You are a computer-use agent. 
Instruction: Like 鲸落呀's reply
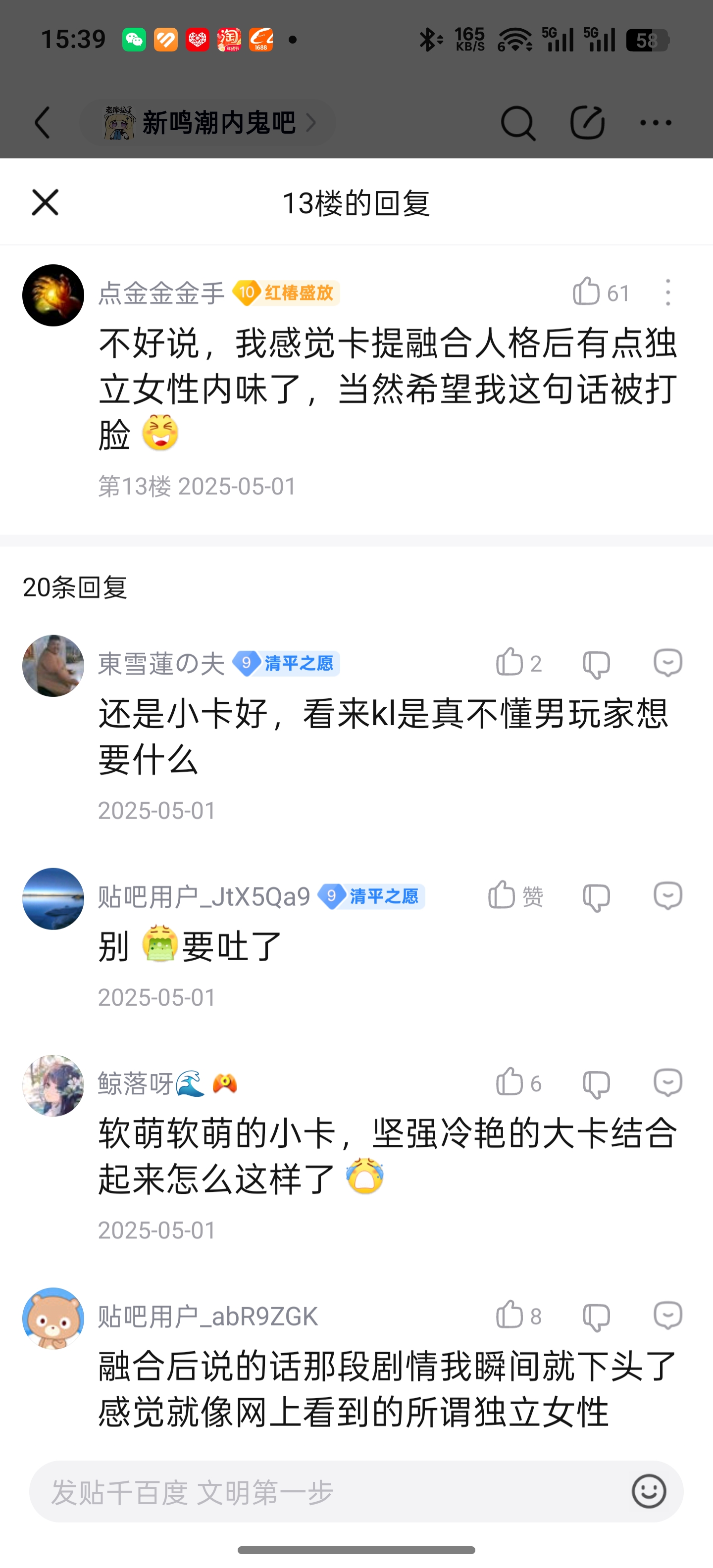pyautogui.click(x=509, y=1082)
